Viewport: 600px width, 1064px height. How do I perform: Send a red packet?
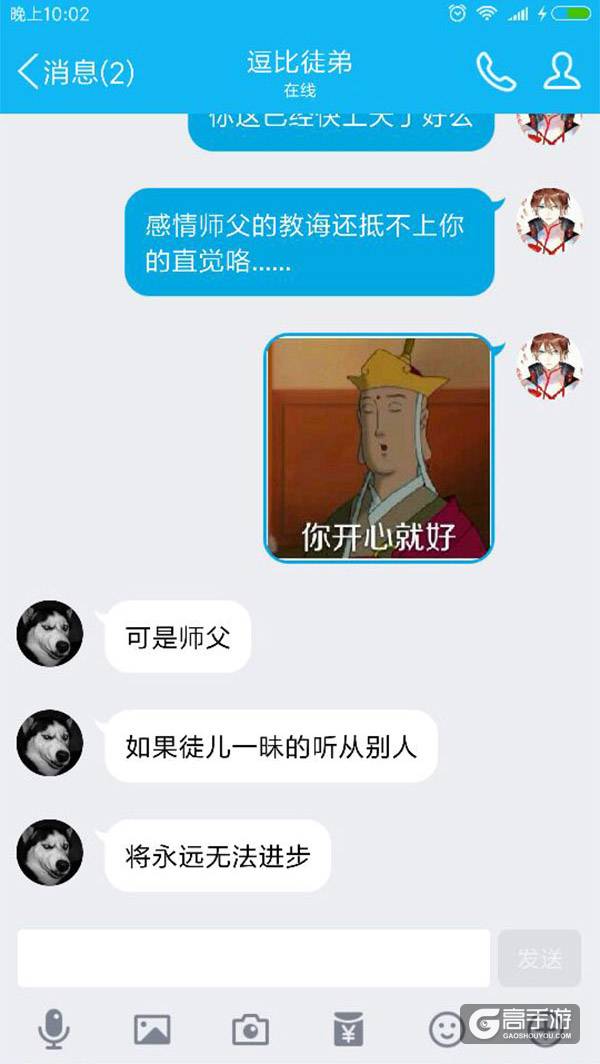click(x=348, y=1028)
